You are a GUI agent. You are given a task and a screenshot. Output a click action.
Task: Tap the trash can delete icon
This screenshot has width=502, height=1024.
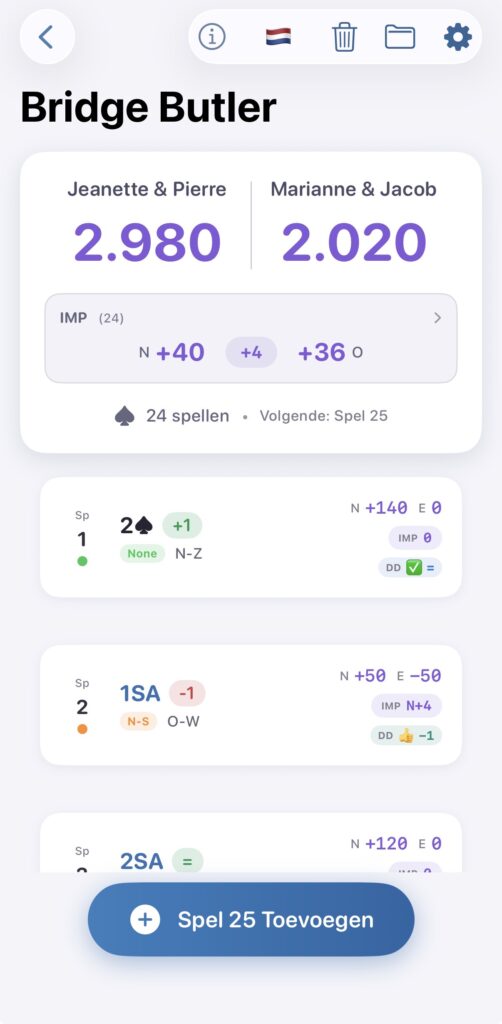344,37
